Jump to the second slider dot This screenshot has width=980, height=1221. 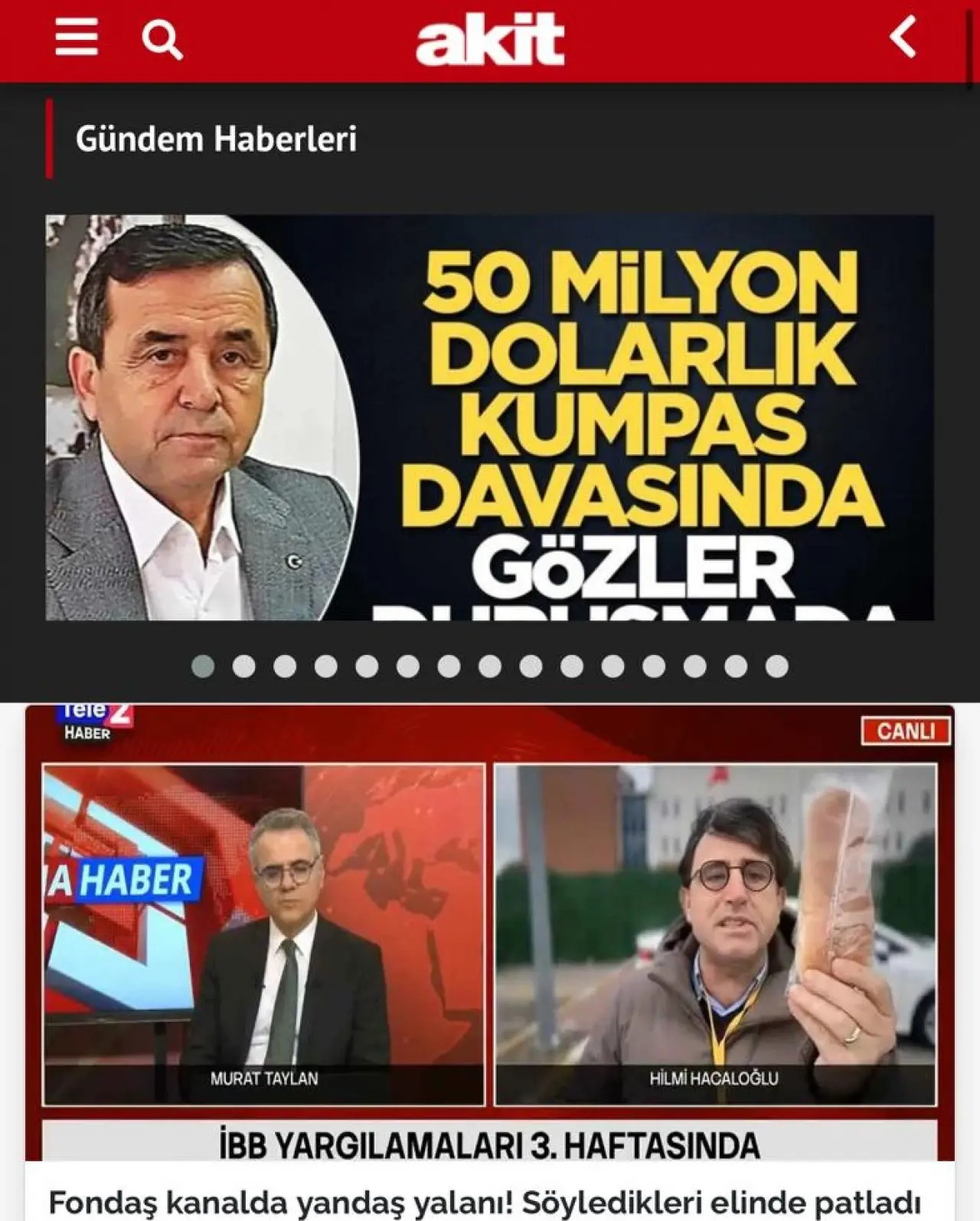click(x=243, y=666)
